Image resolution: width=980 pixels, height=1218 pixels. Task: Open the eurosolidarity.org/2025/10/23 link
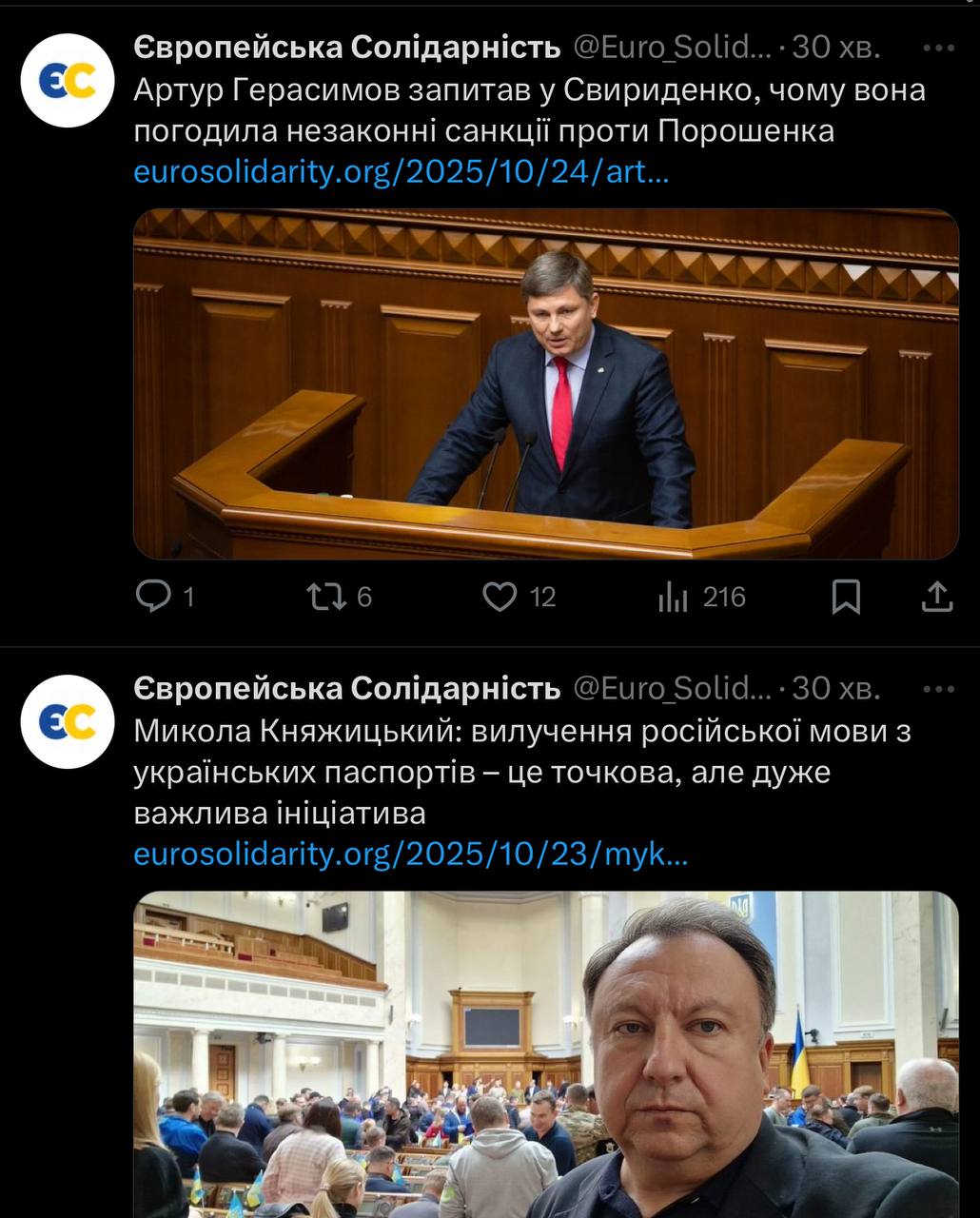(x=410, y=854)
